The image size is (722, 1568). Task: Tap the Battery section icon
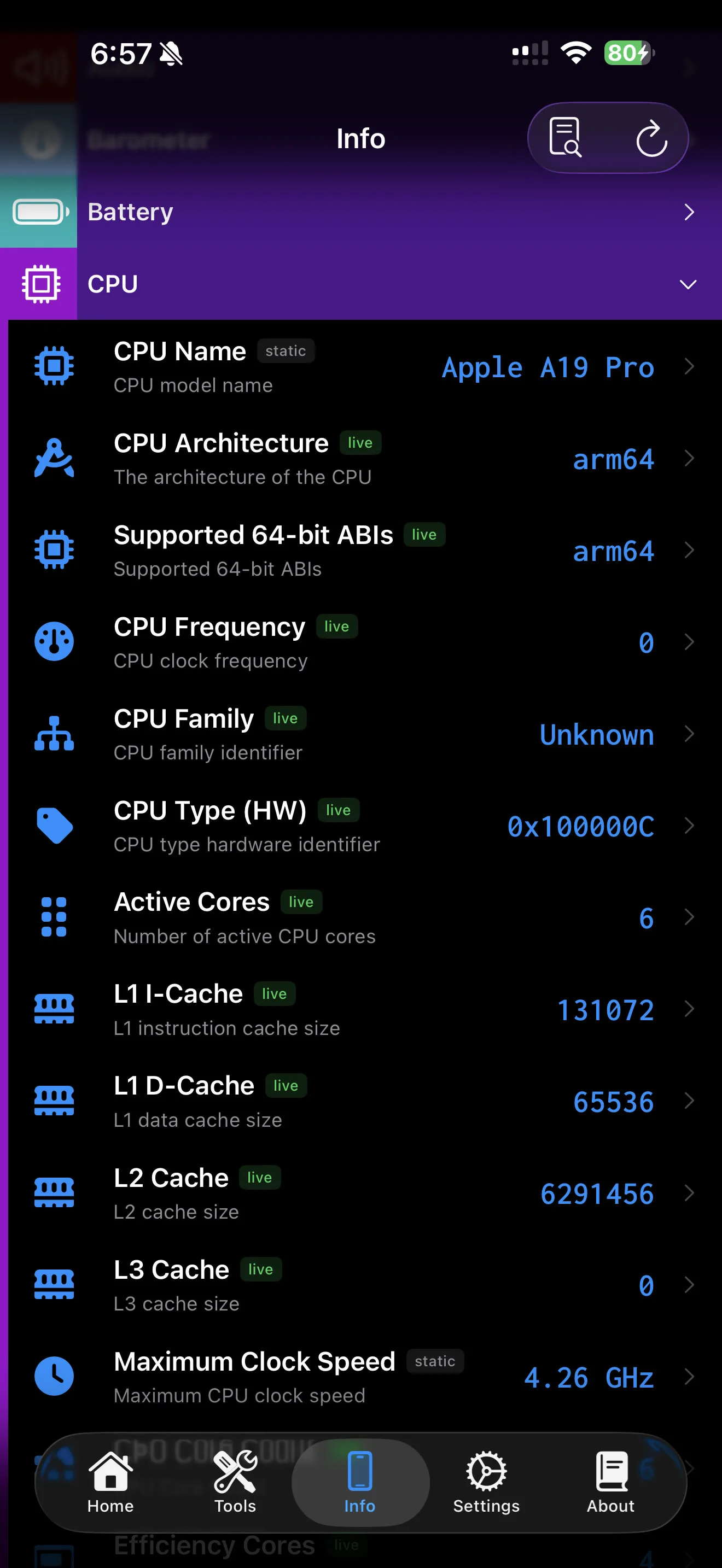pos(39,211)
